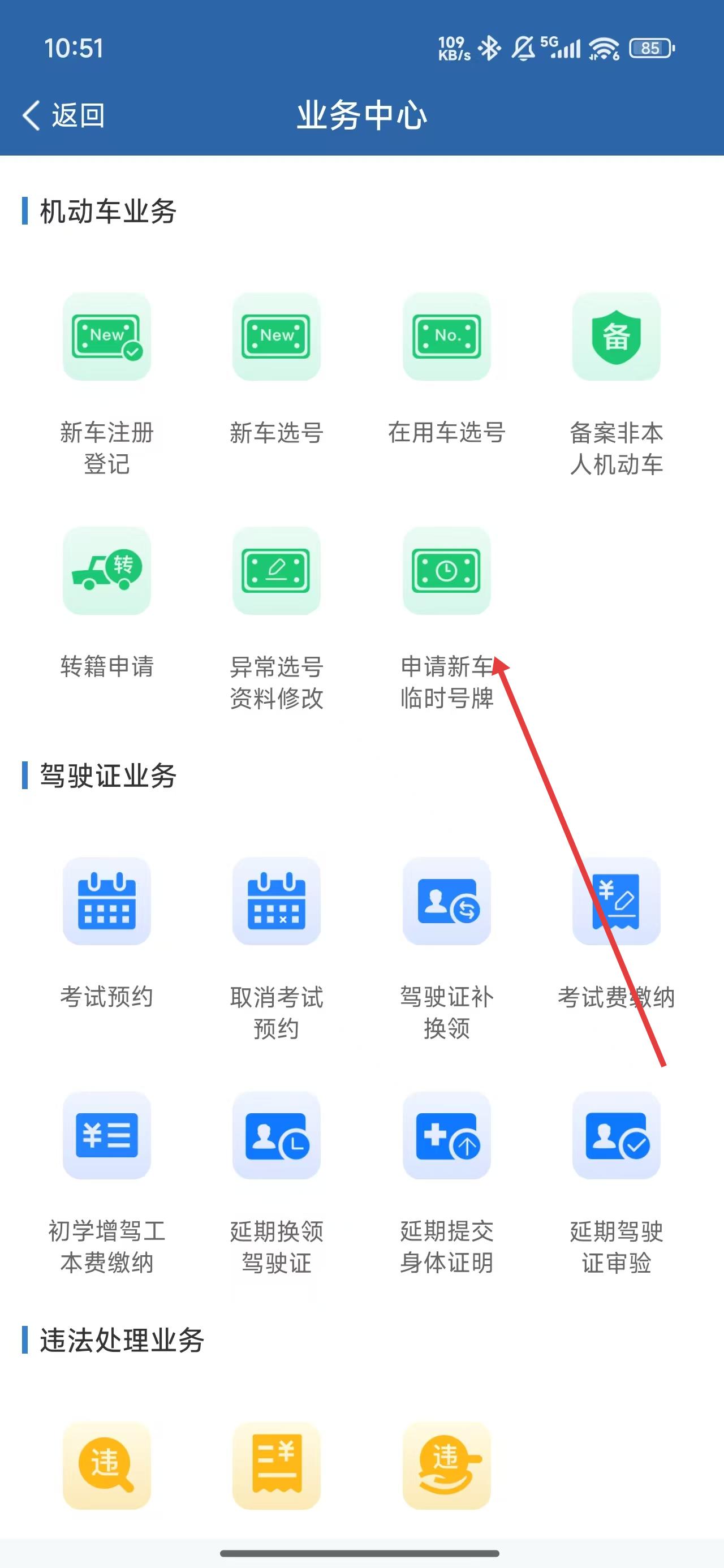Open 异常选号资料修改
Screen dimensions: 724x1568
277,571
